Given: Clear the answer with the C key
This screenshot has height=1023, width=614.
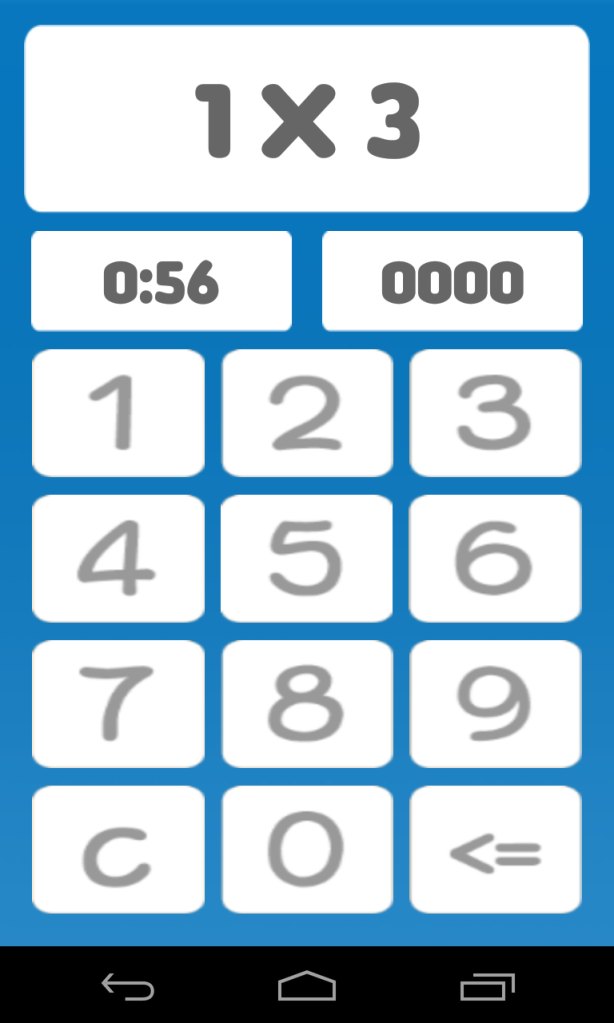Looking at the screenshot, I should coord(118,849).
